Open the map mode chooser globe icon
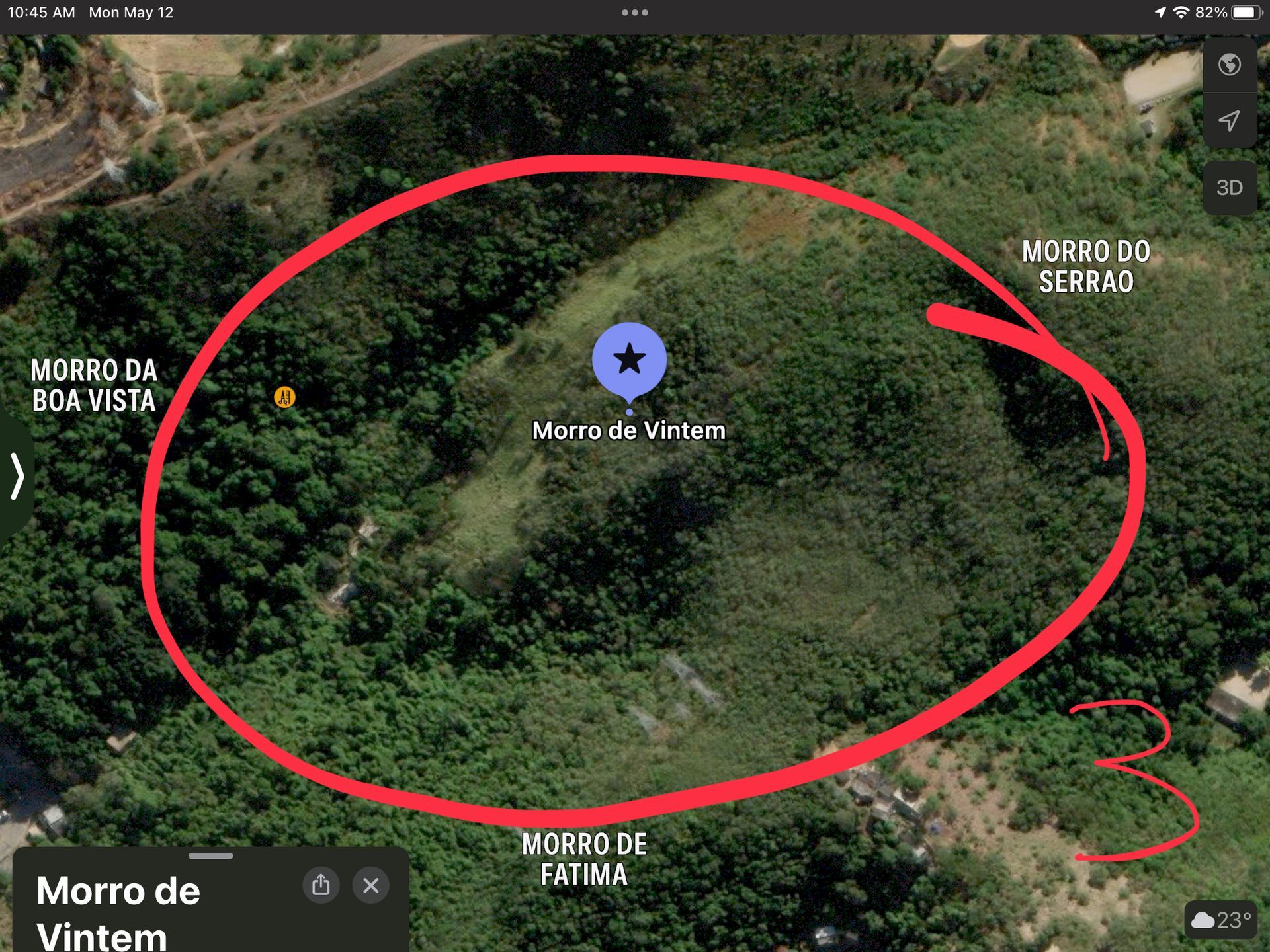The width and height of the screenshot is (1270, 952). click(1229, 65)
